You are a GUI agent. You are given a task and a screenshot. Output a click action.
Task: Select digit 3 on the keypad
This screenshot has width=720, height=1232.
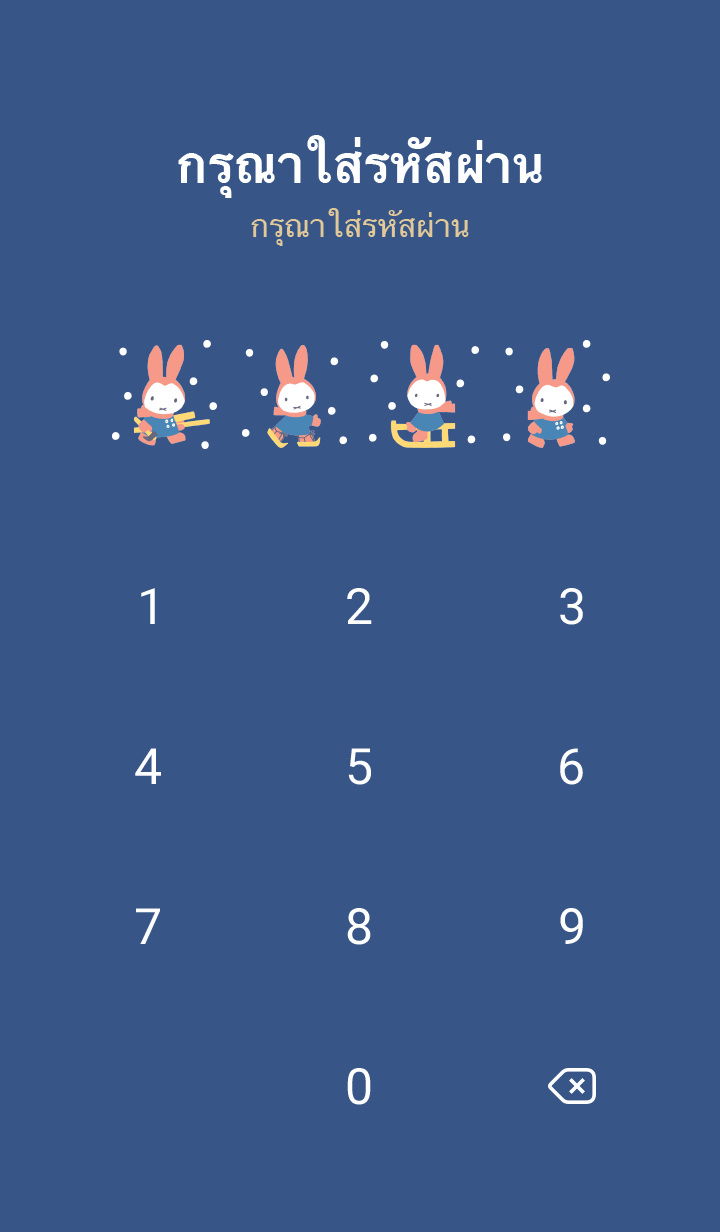(x=571, y=607)
